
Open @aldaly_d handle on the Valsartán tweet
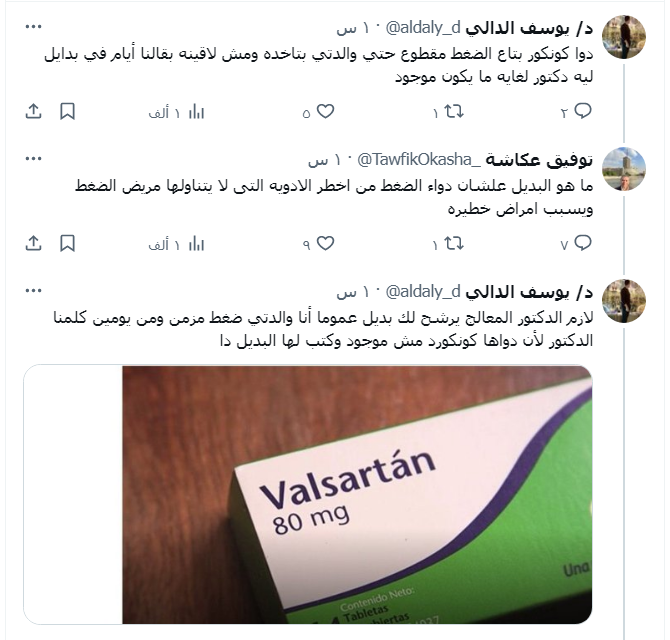[x=419, y=291]
